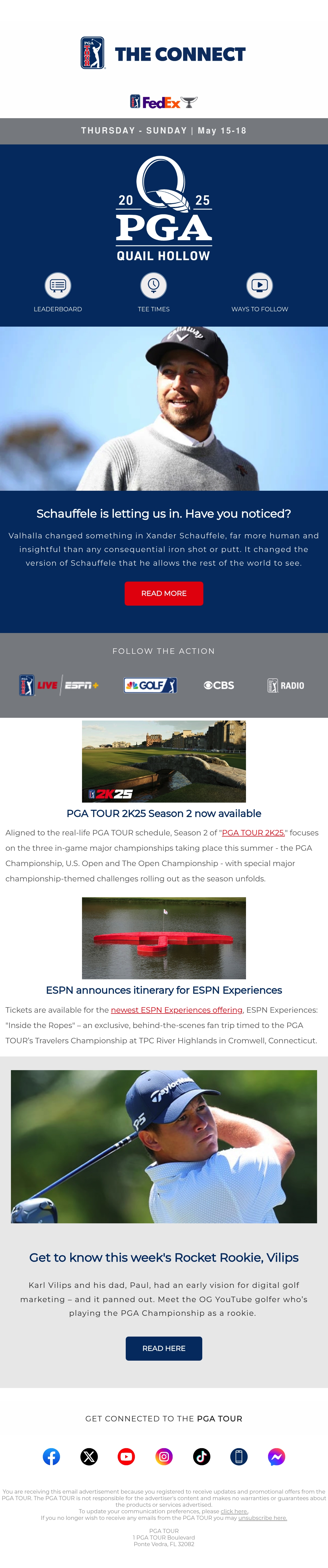Screen dimensions: 328x1568
Task: Visit the PGA TOUR Facebook page
Action: tap(51, 1457)
